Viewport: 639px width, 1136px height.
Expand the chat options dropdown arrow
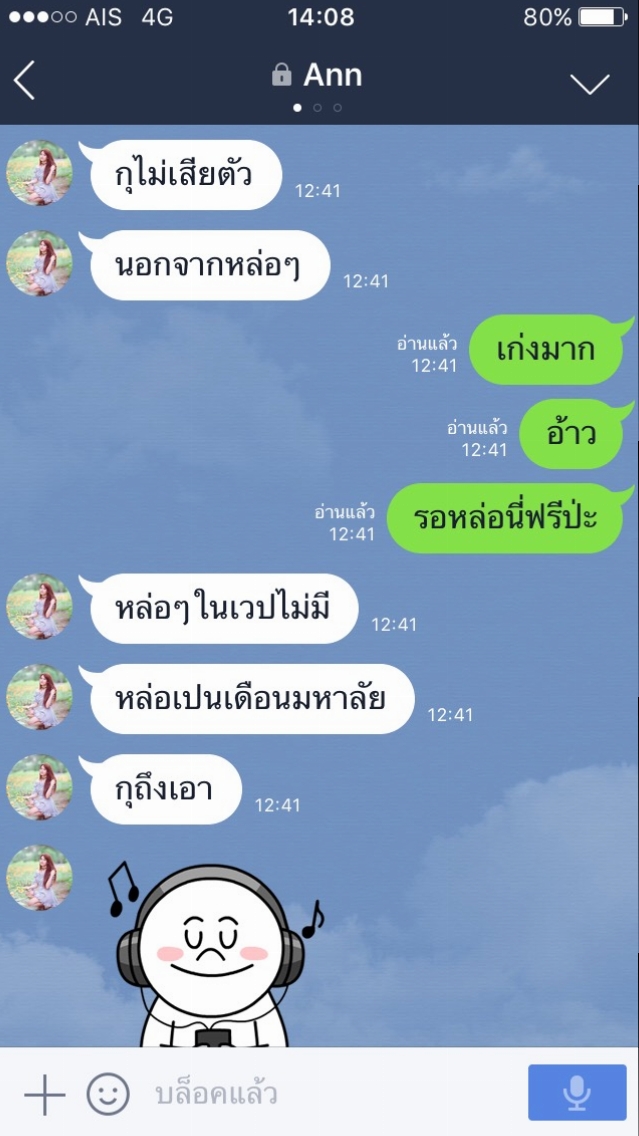click(x=590, y=84)
